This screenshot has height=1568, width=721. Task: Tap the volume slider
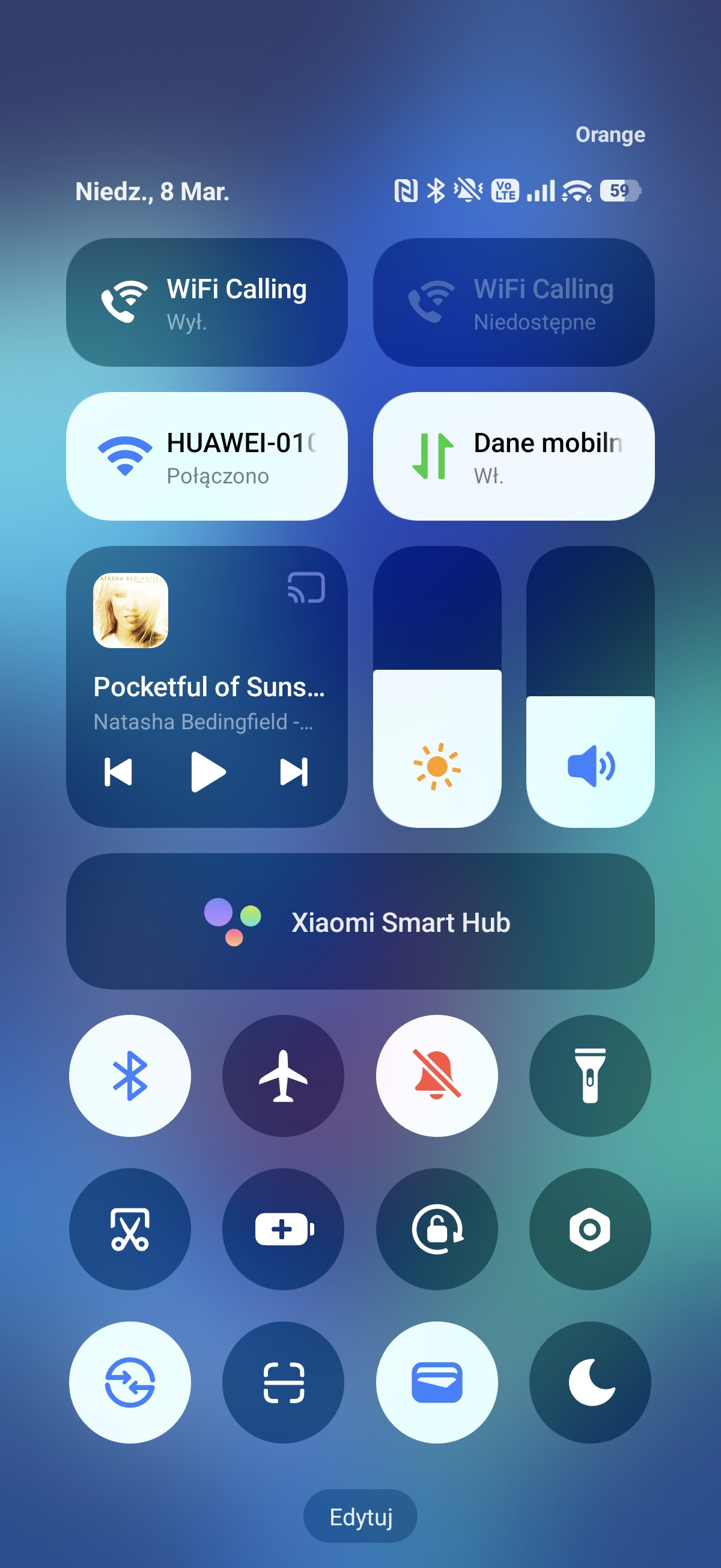589,687
